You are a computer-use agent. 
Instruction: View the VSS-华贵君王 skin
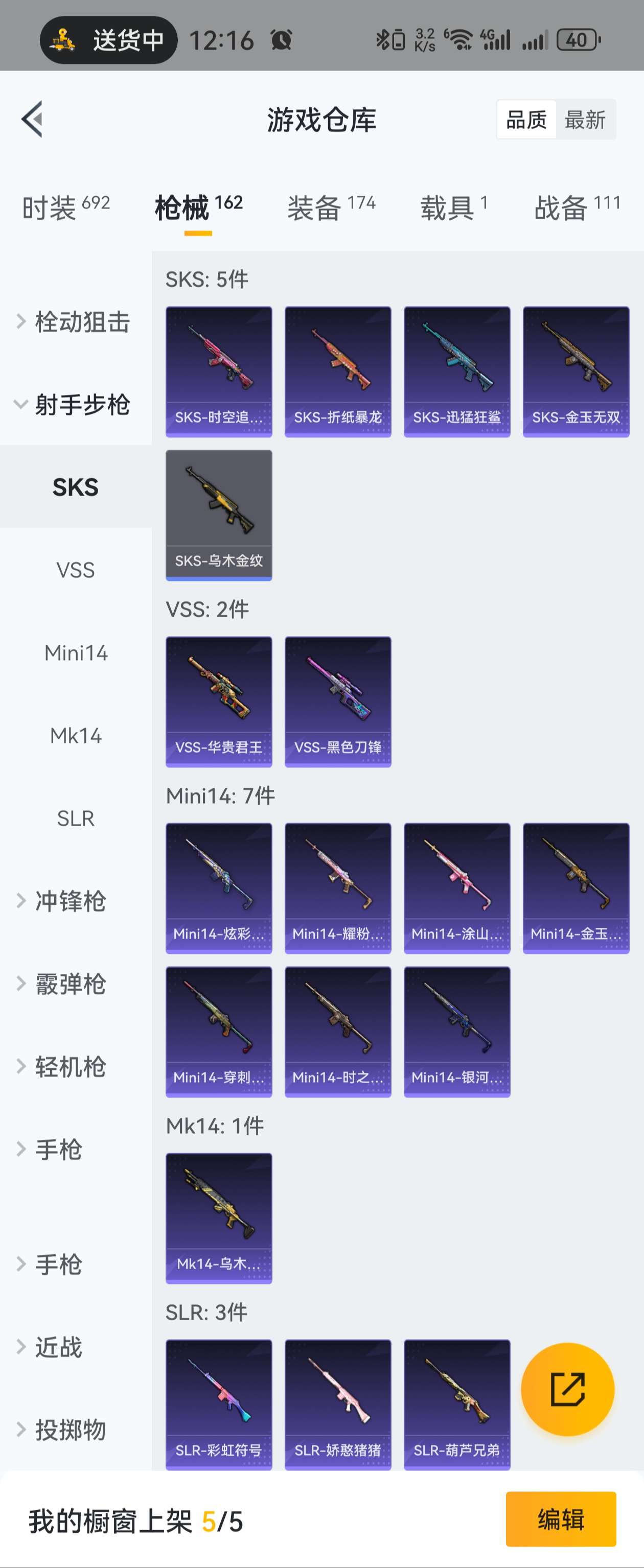pos(219,701)
